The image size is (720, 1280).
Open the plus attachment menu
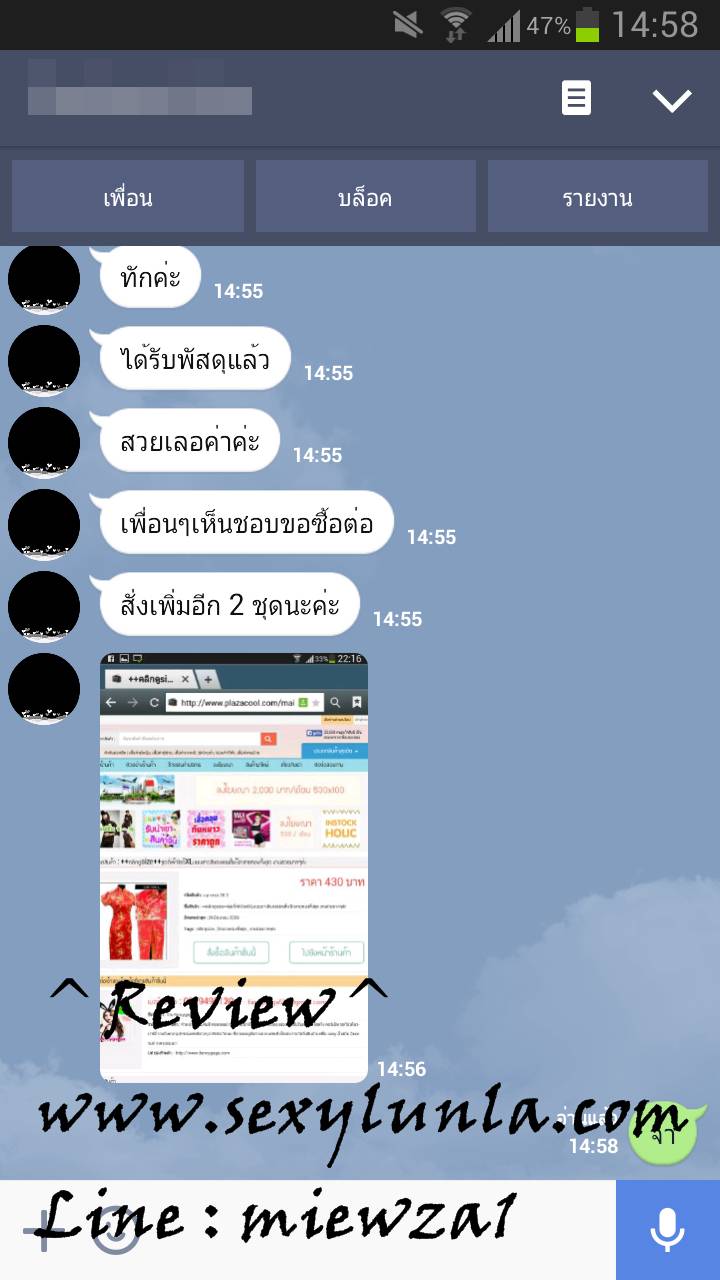point(40,1230)
